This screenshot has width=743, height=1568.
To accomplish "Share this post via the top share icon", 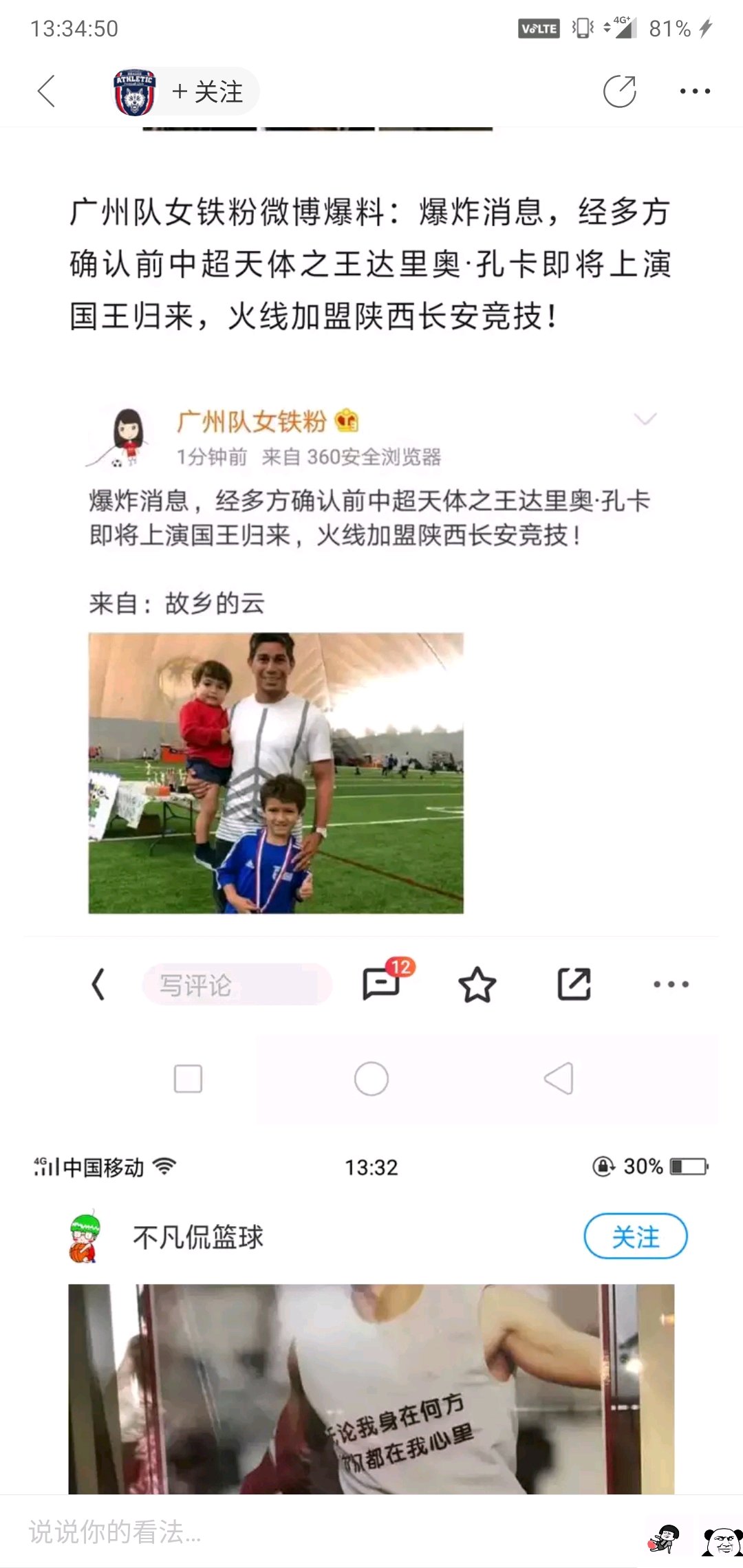I will [619, 91].
